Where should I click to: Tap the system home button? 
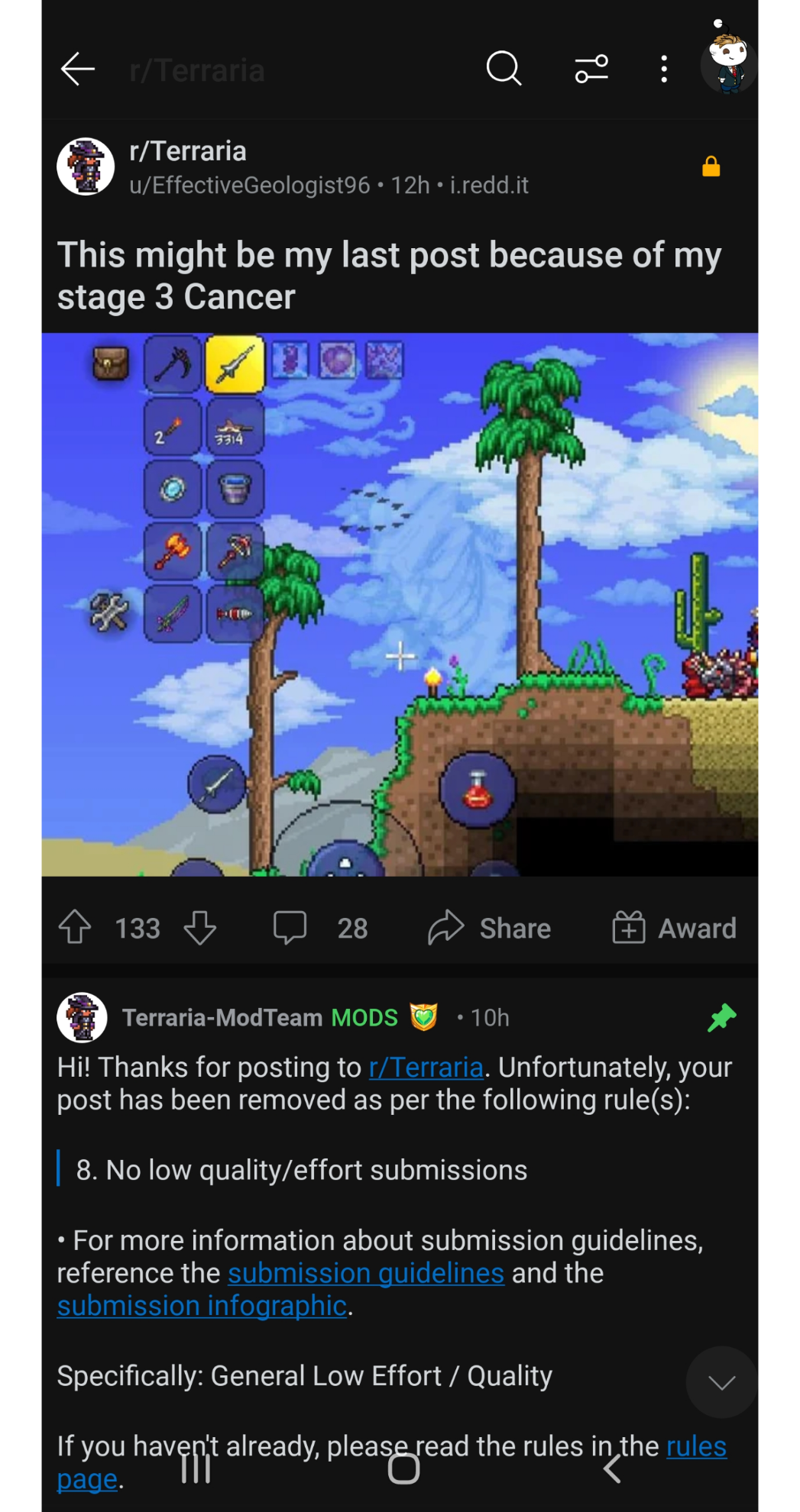click(403, 1468)
